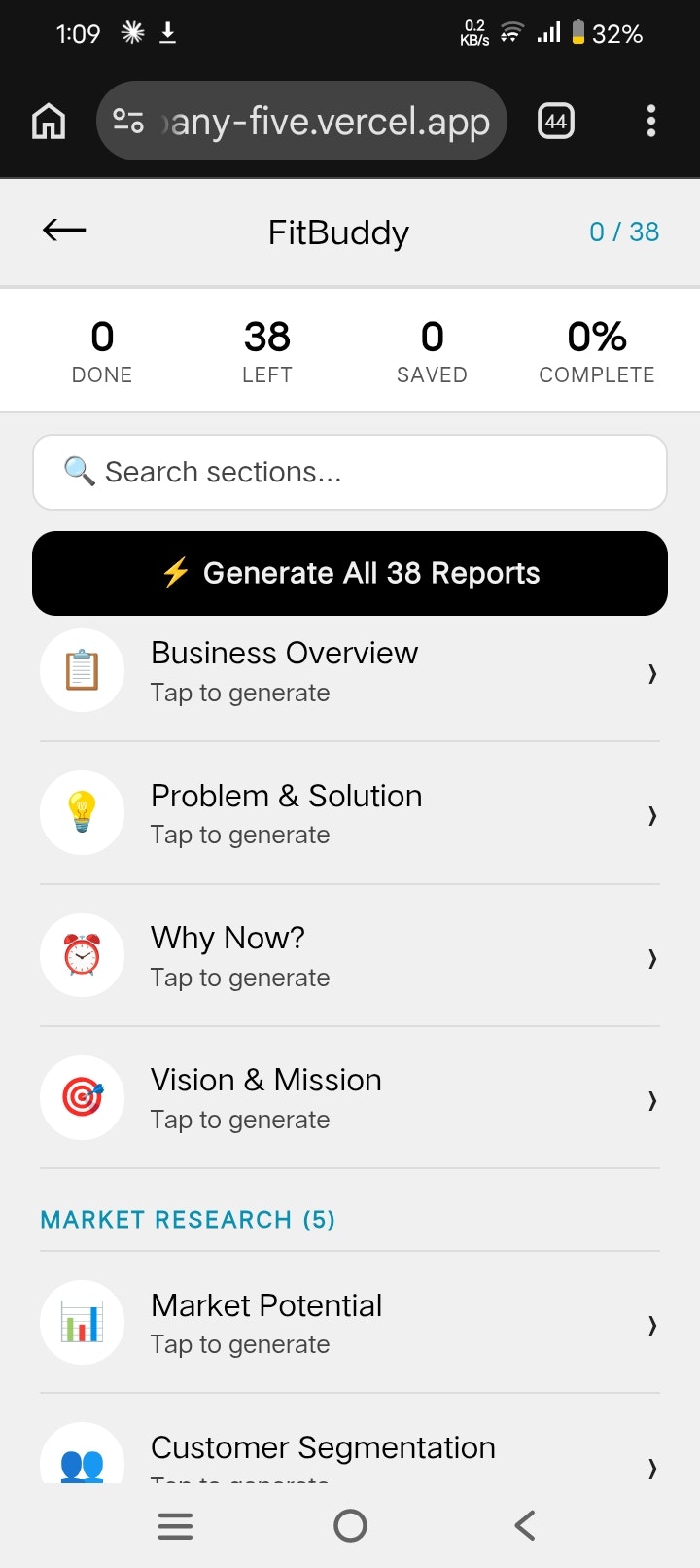The width and height of the screenshot is (700, 1568).
Task: Open the Business Overview clipboard icon
Action: [x=83, y=670]
